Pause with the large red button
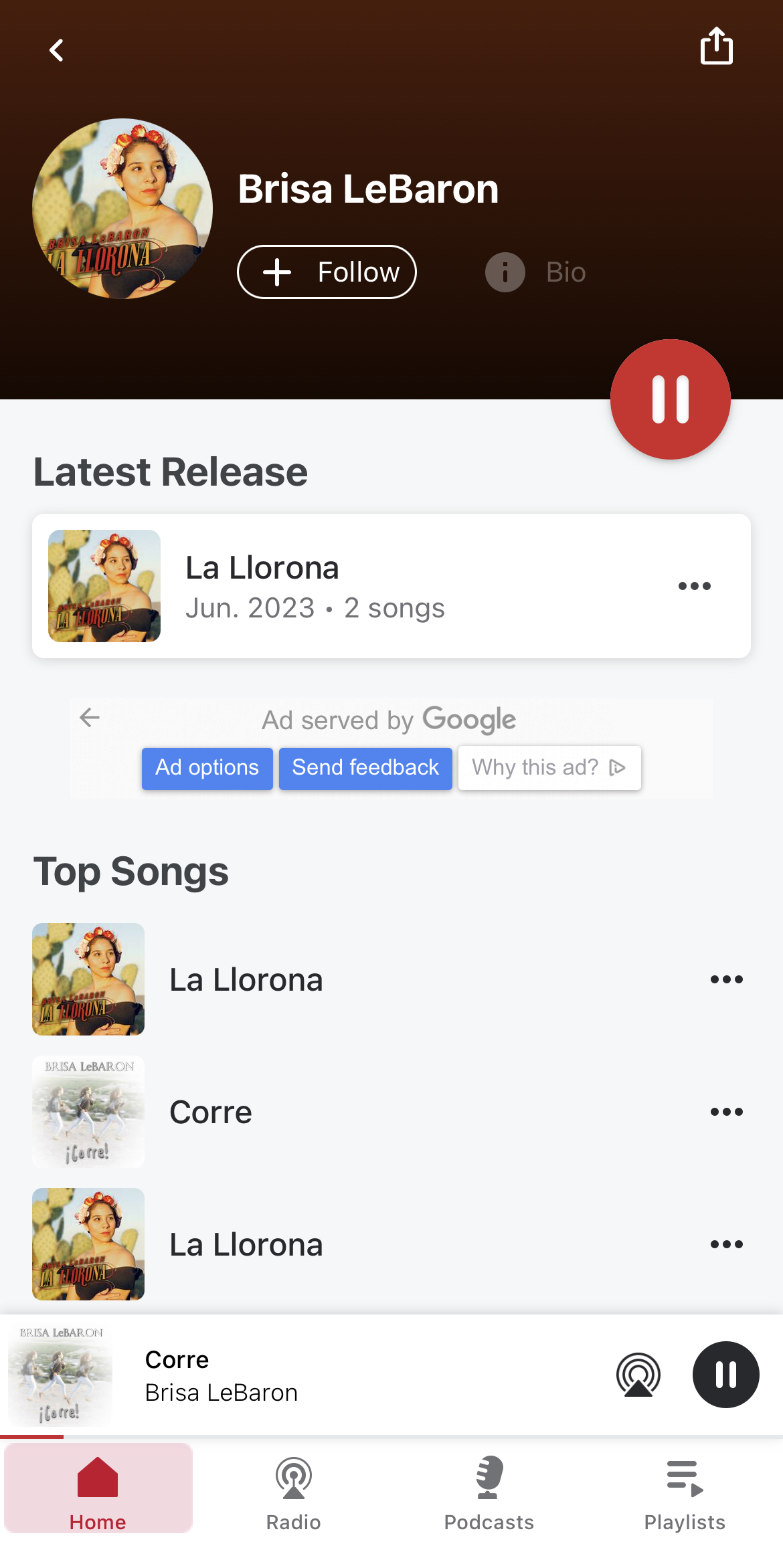This screenshot has width=783, height=1568. pos(670,399)
